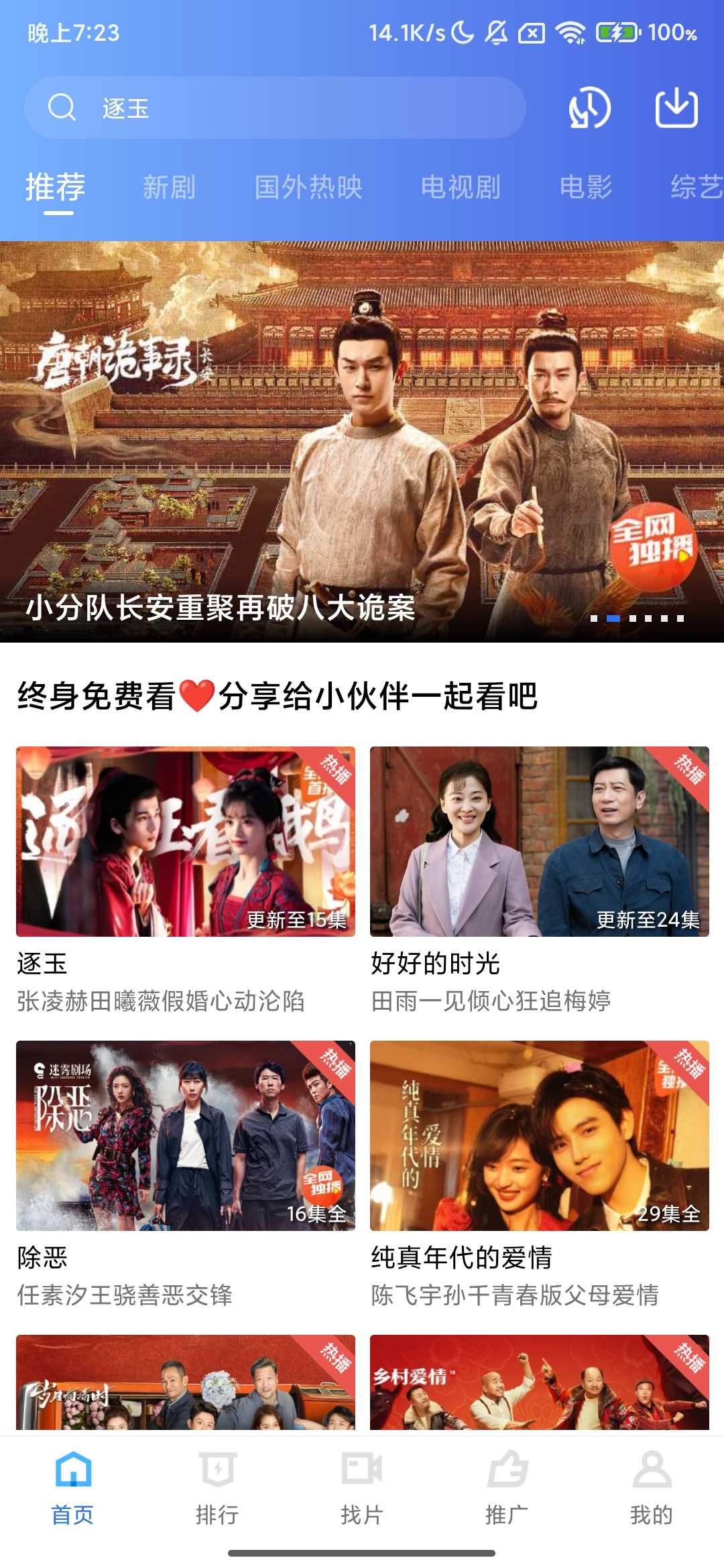Watch 好好的时光
The height and width of the screenshot is (1568, 724).
pyautogui.click(x=539, y=842)
